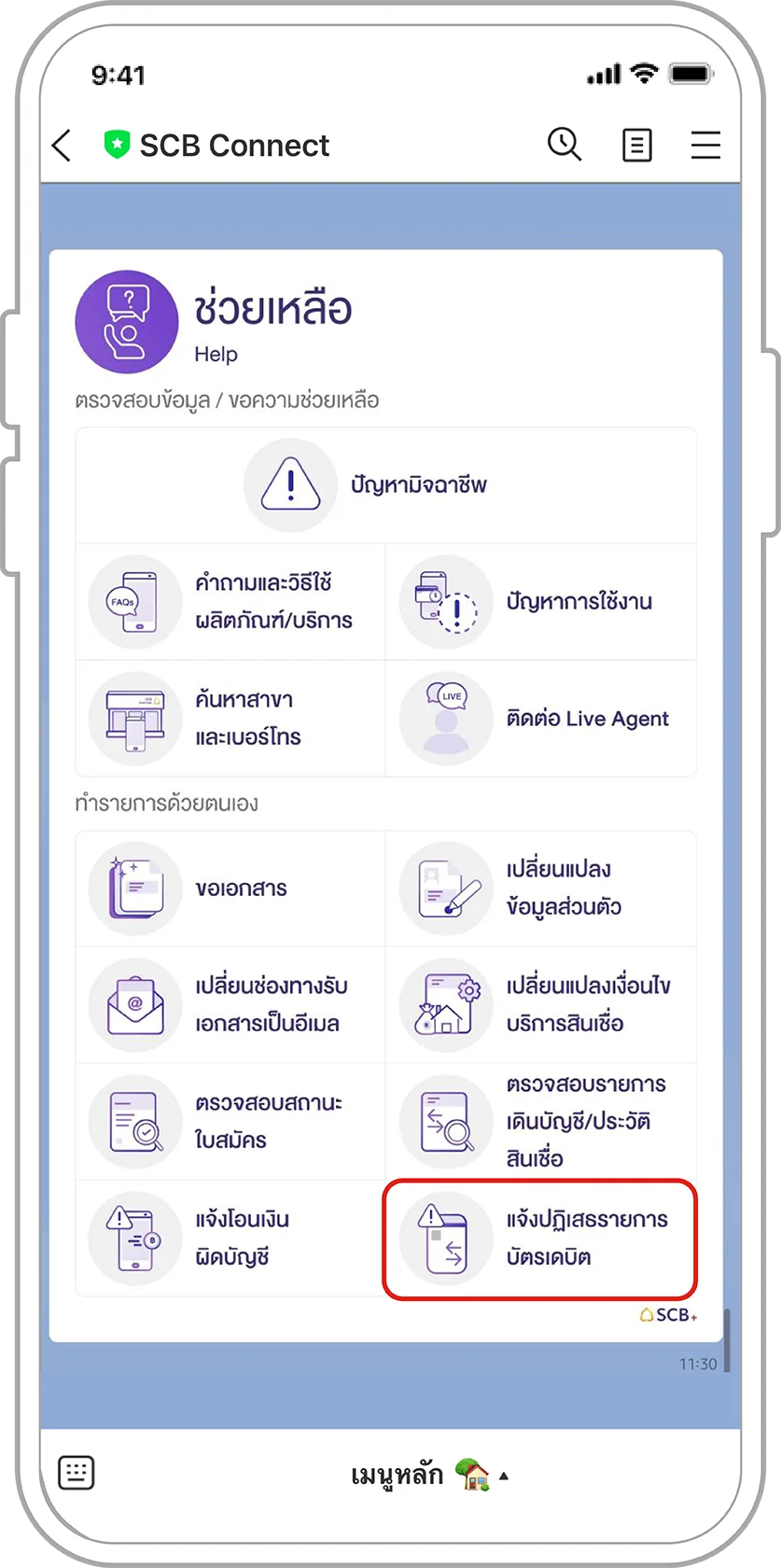
Task: Select แจ้งโอนเงินผิดบัญชี
Action: [x=230, y=1239]
